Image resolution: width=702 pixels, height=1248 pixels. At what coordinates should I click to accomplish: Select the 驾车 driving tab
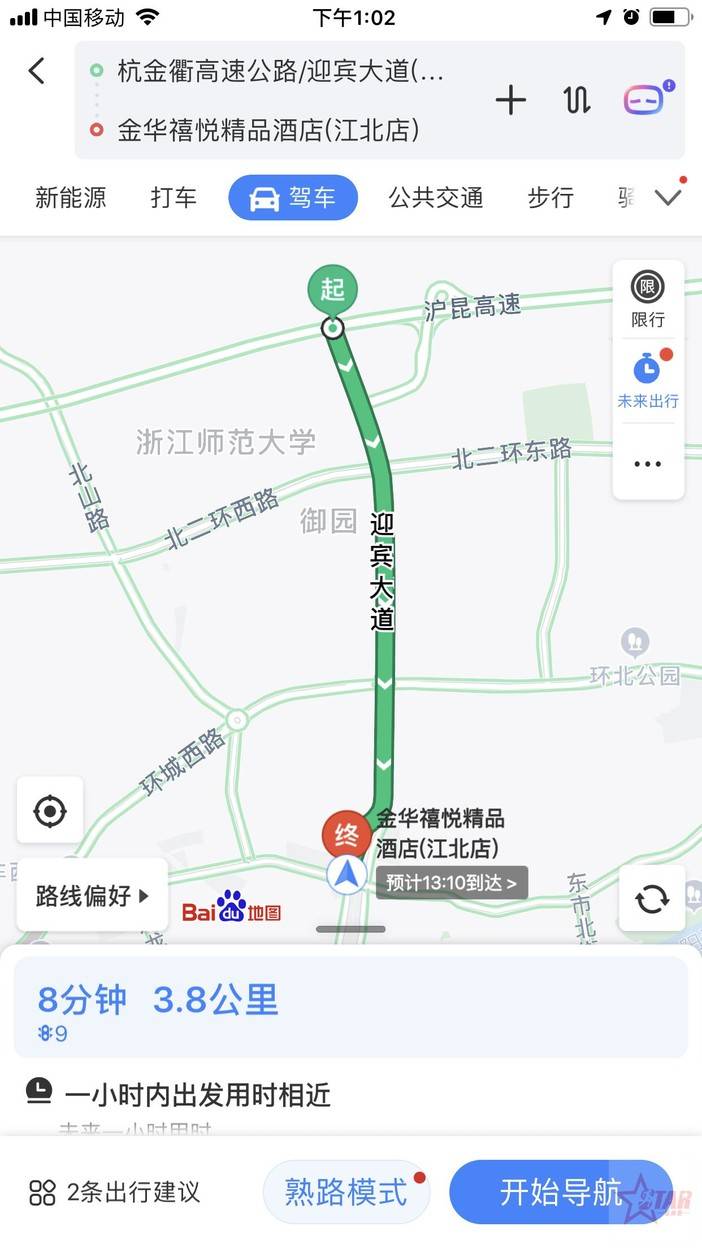click(x=293, y=197)
